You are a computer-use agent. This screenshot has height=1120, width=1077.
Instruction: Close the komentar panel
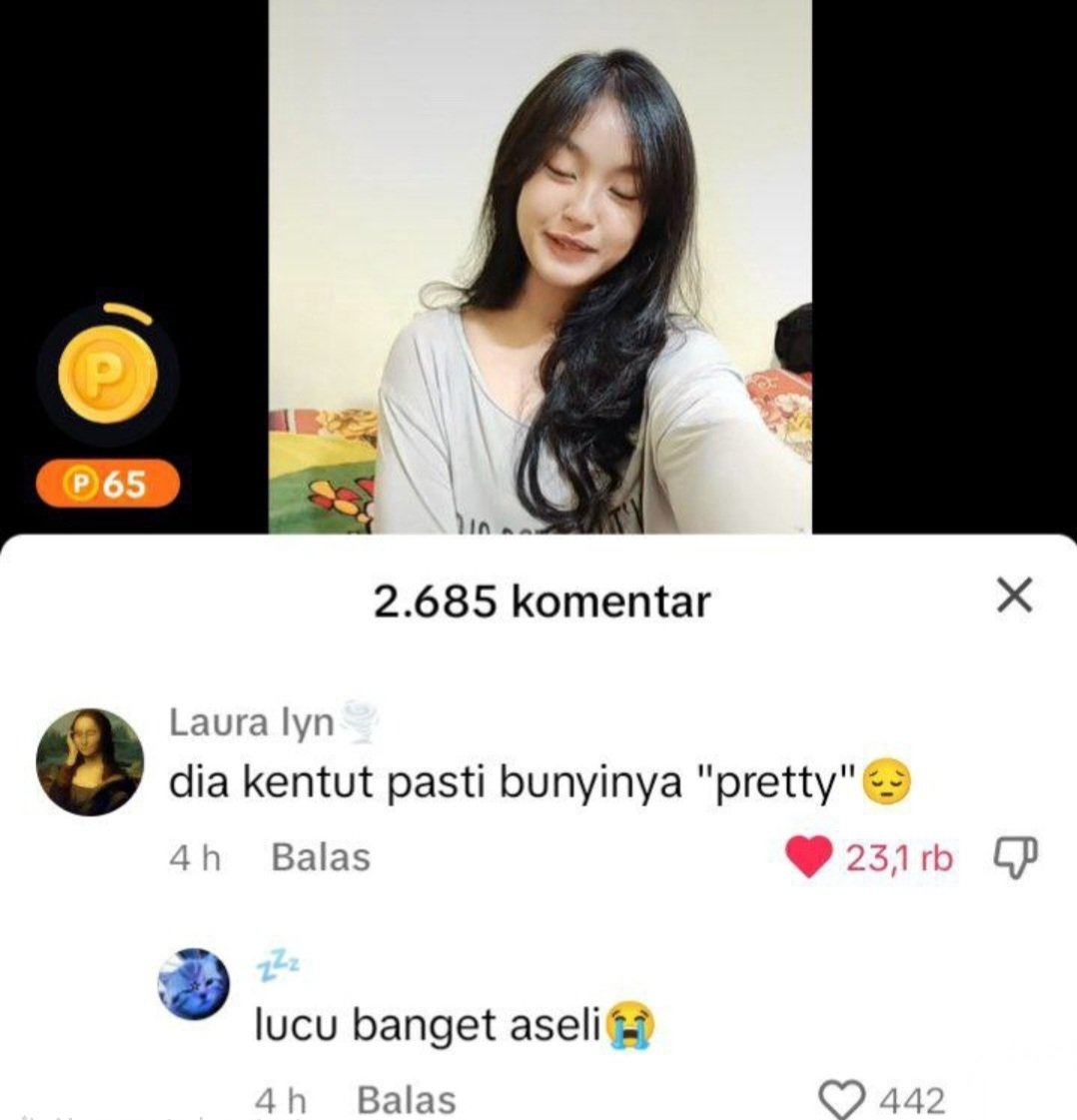pos(1014,596)
